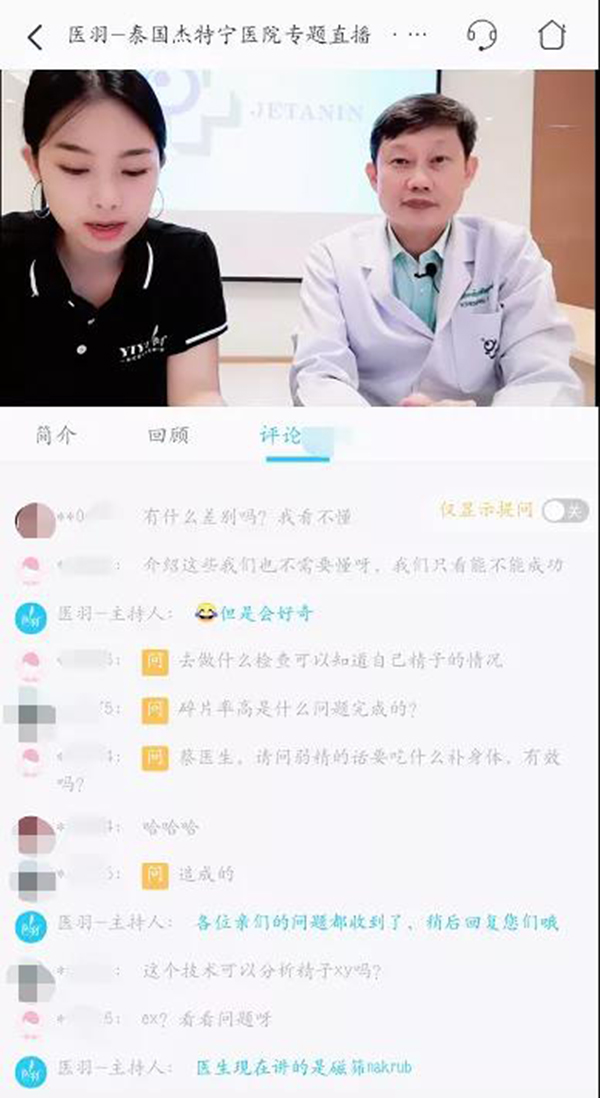
Task: Tap the live video player
Action: pos(300,238)
